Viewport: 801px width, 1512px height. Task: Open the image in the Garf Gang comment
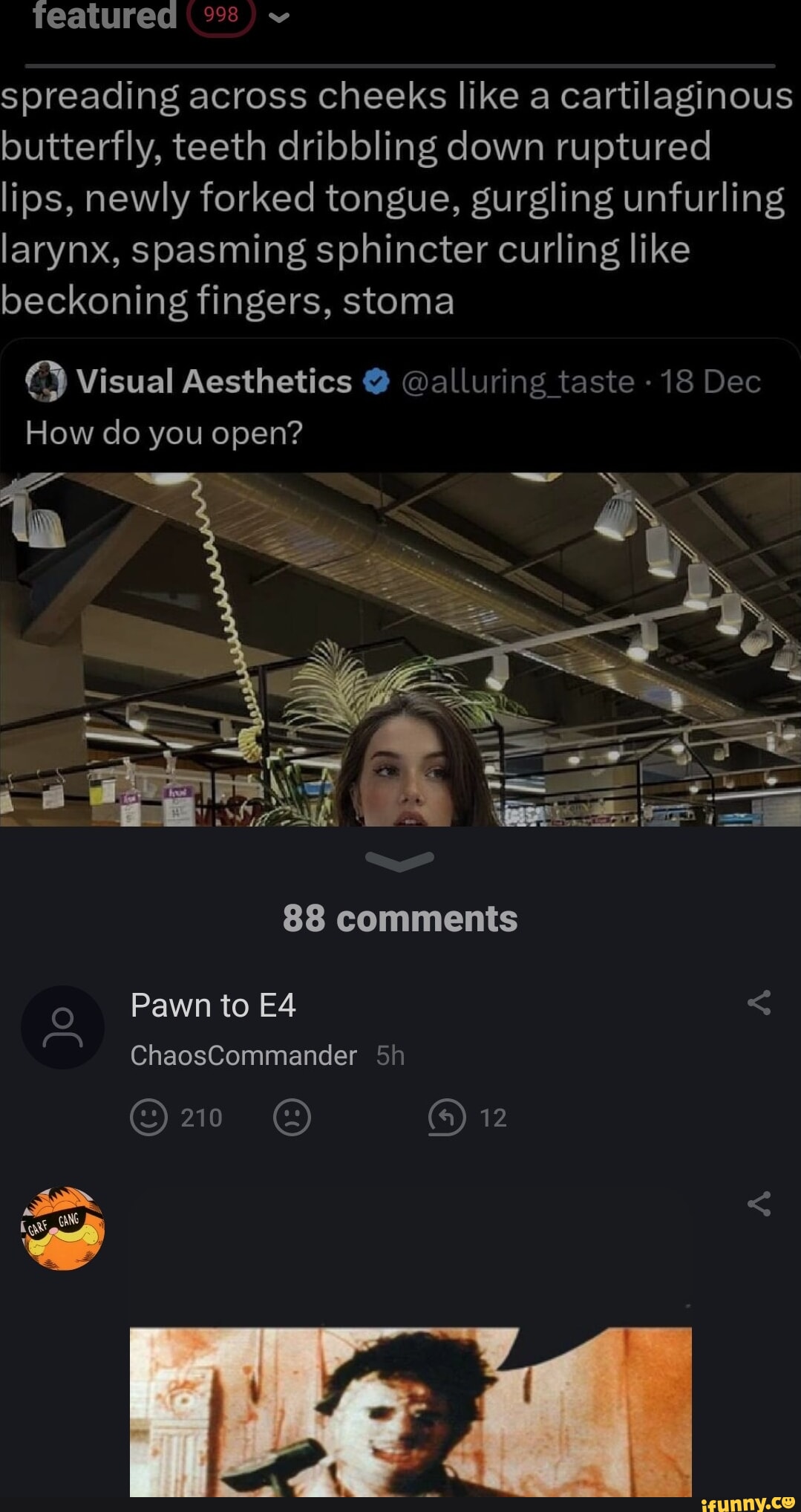411,1411
